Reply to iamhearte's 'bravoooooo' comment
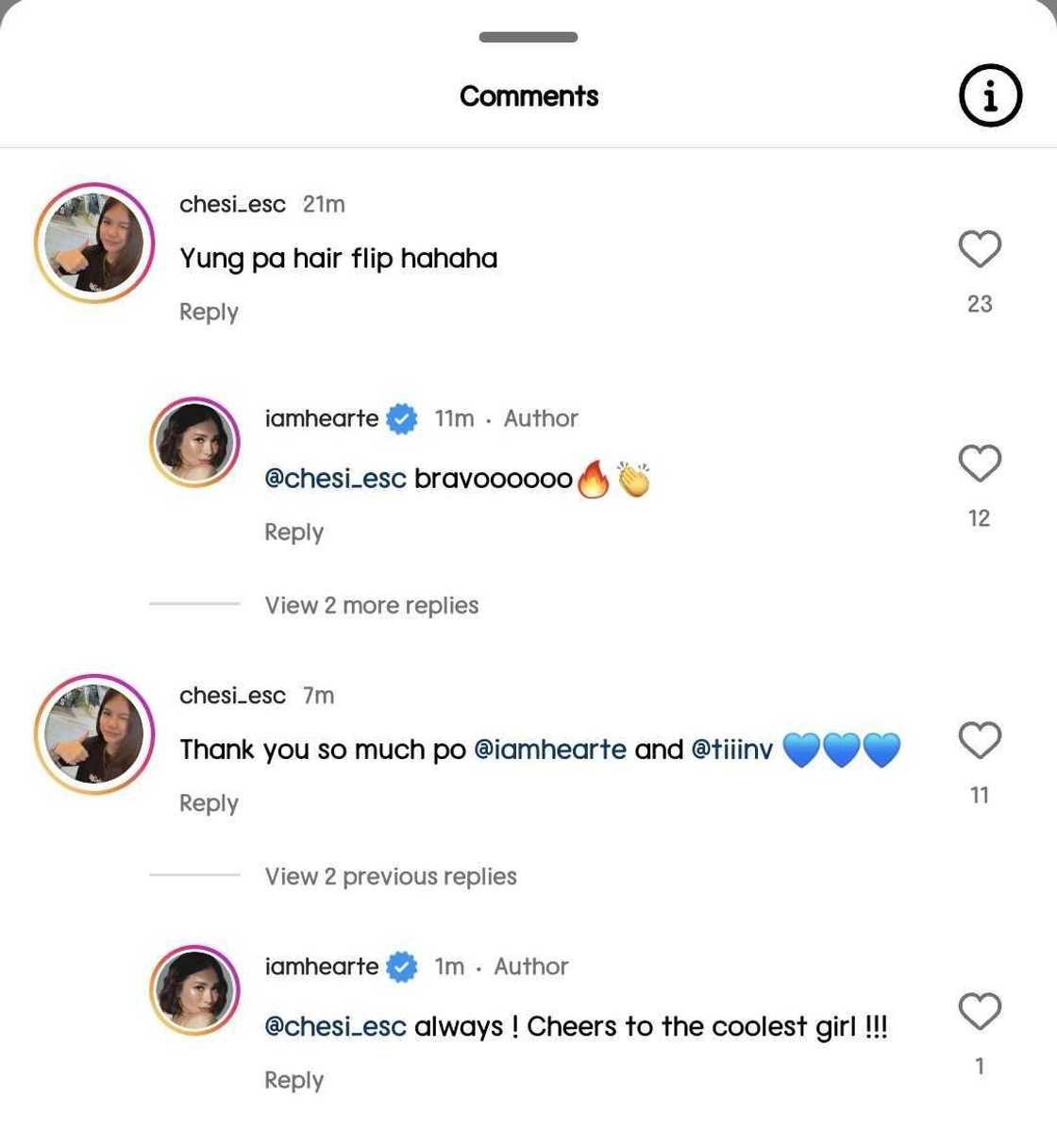Viewport: 1057px width, 1148px height. pos(294,532)
